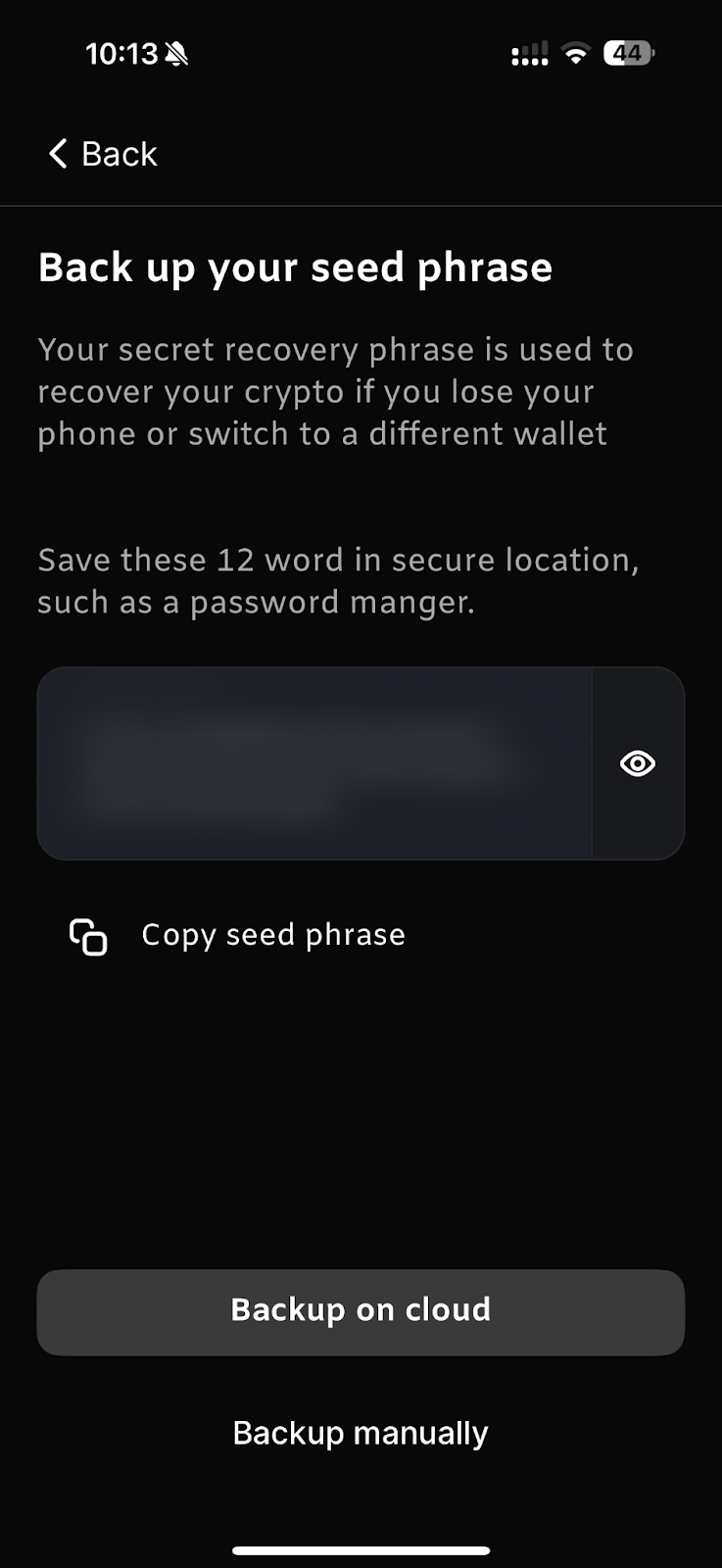Select Backup on cloud
The image size is (722, 1568).
click(361, 1311)
